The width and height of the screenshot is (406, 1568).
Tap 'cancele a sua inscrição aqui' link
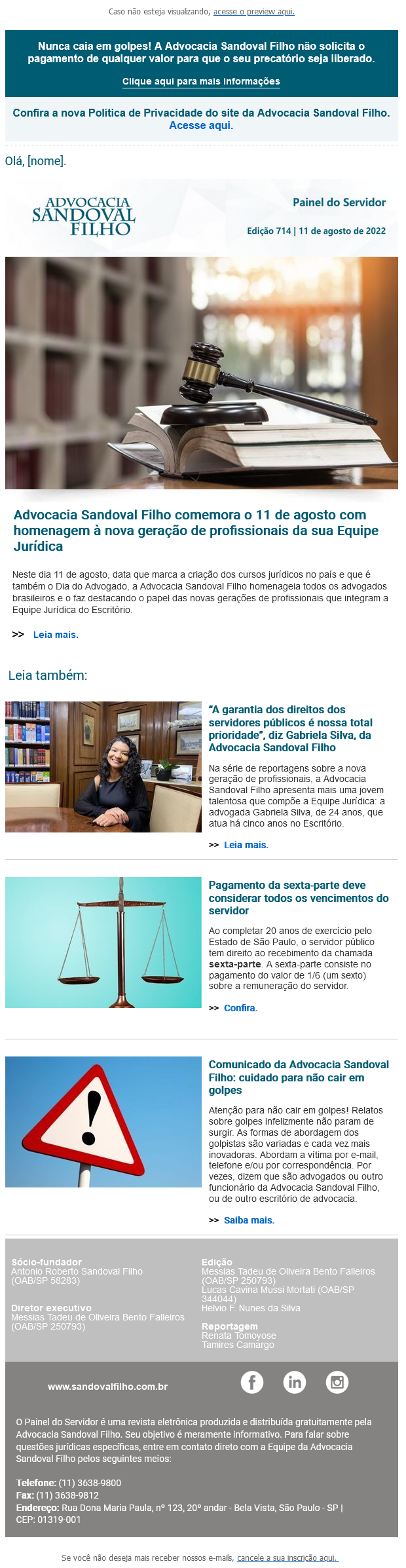point(287,1558)
